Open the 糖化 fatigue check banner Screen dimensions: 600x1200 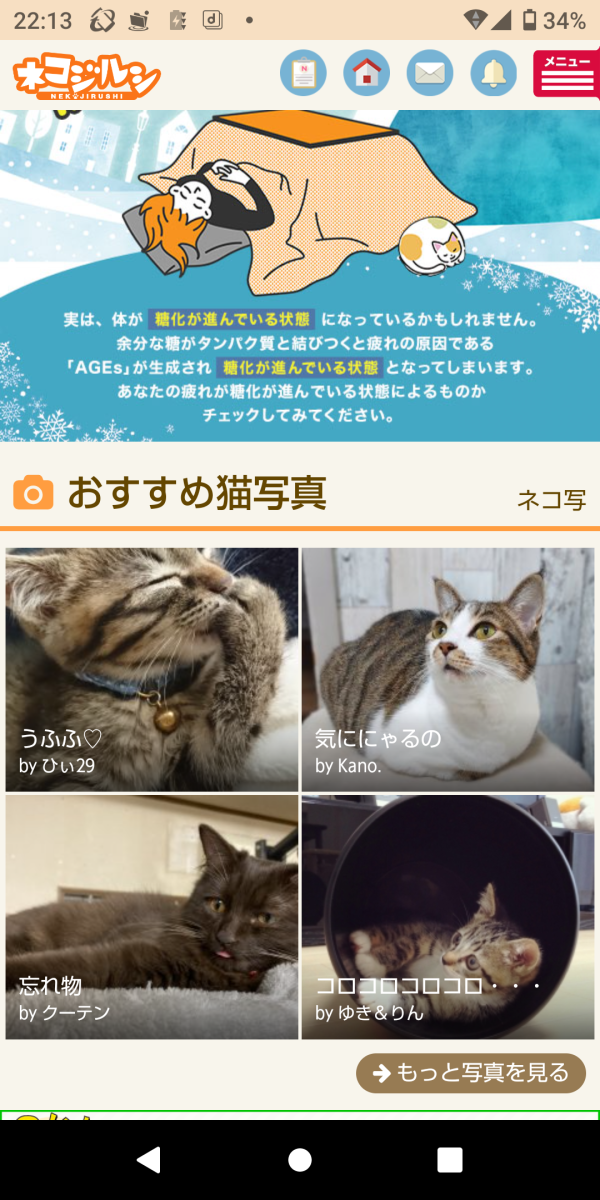pos(300,275)
